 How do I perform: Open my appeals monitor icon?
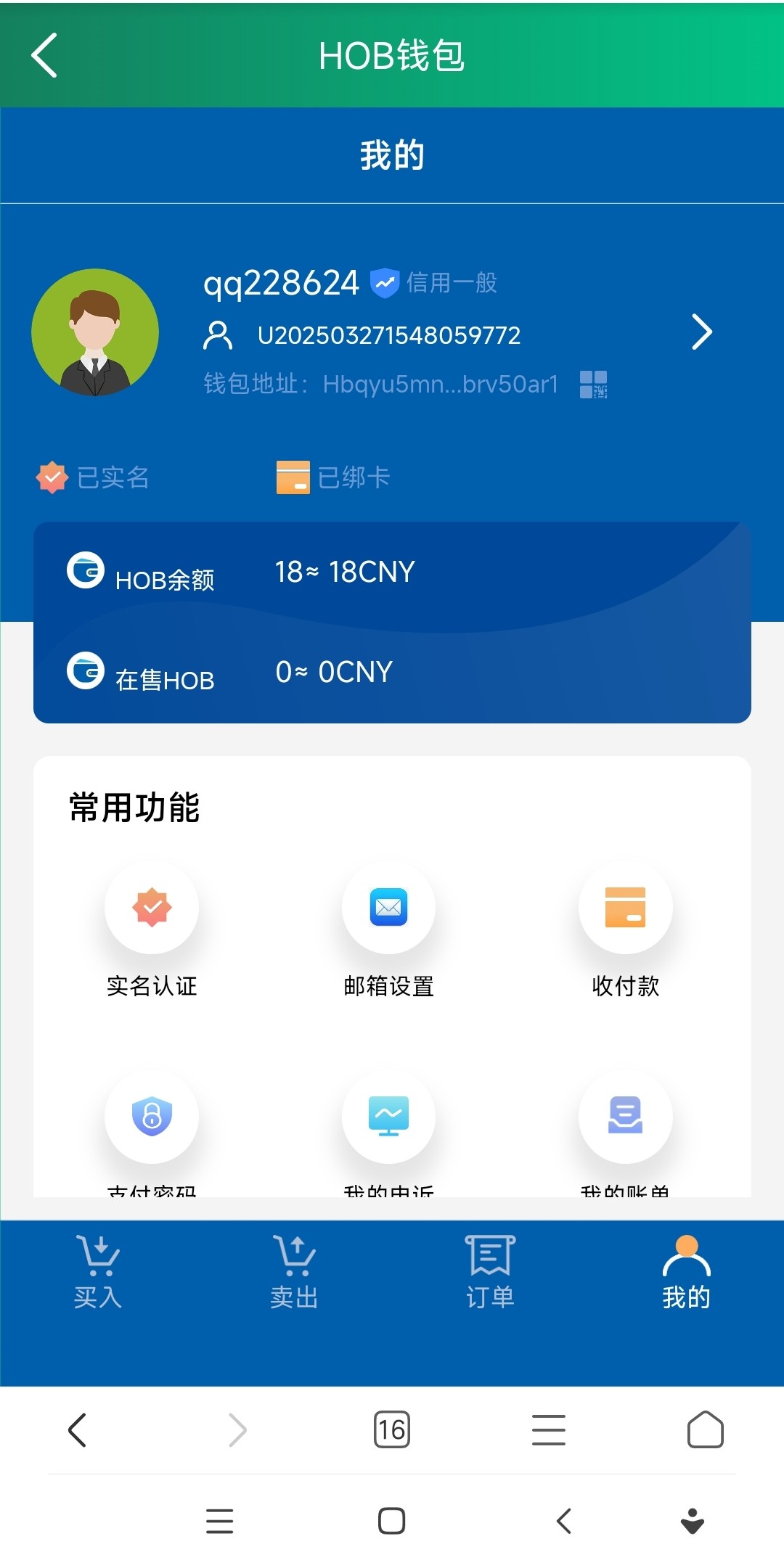[388, 1116]
